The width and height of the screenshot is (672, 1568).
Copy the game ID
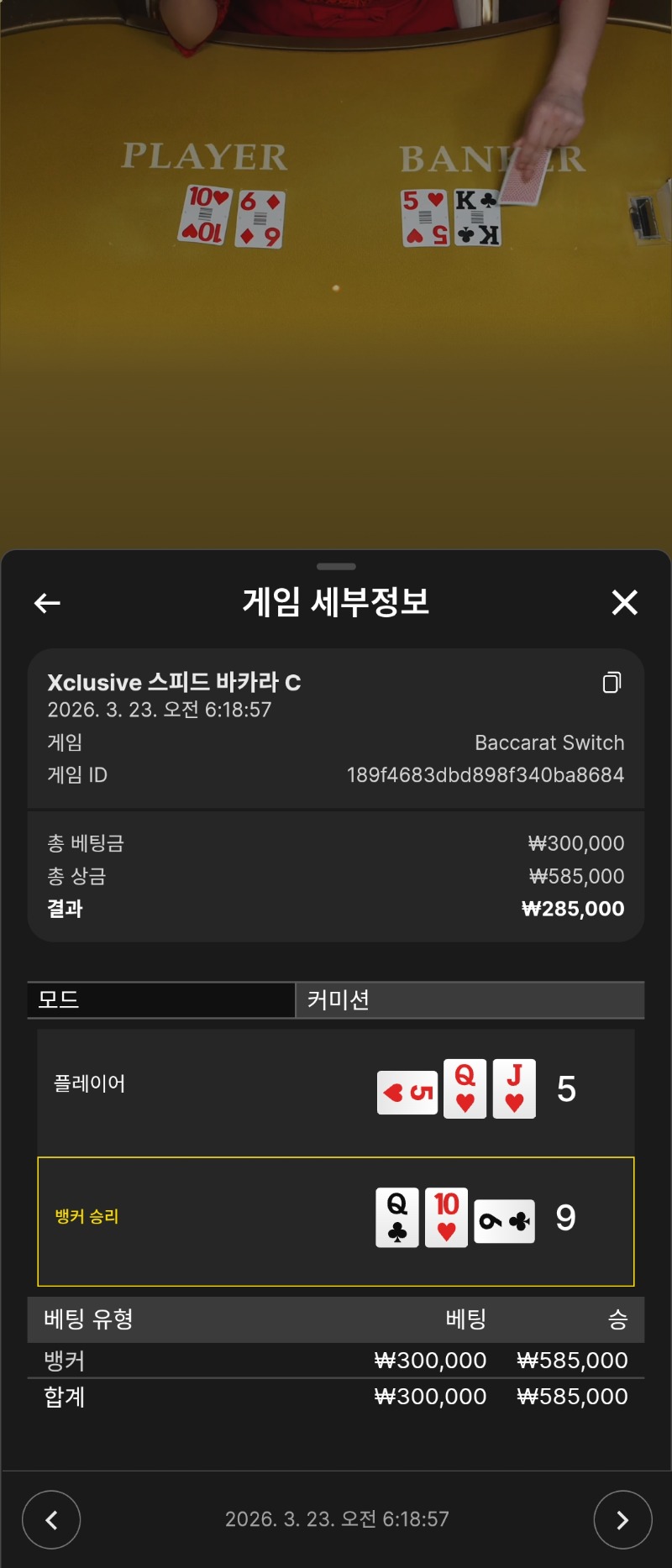coord(612,683)
